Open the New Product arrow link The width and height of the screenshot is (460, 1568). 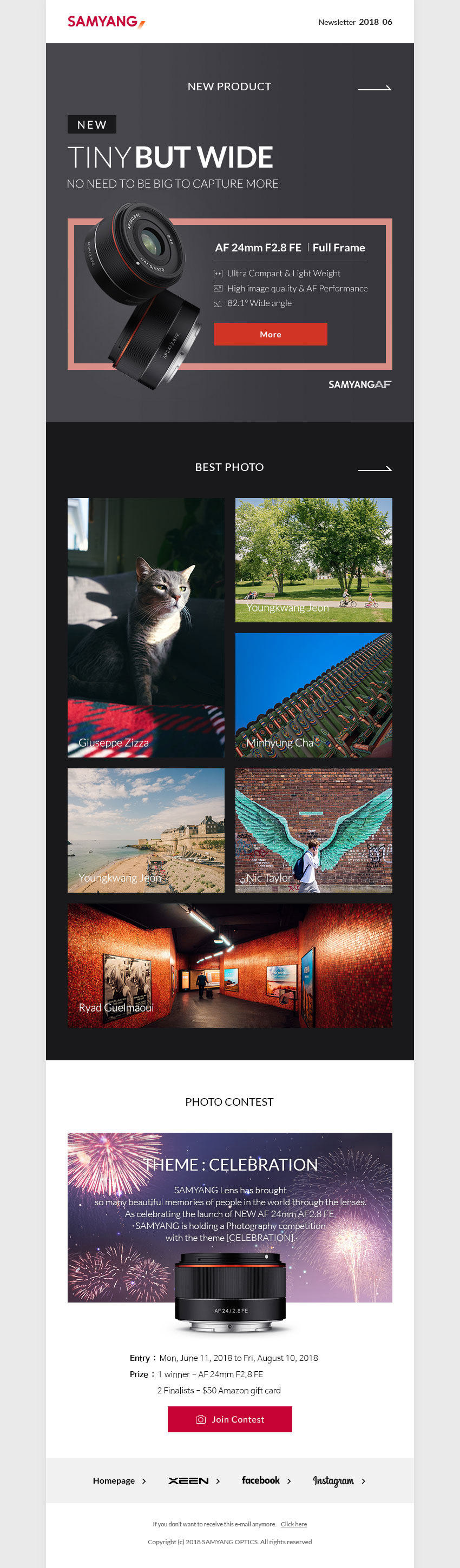[x=374, y=88]
